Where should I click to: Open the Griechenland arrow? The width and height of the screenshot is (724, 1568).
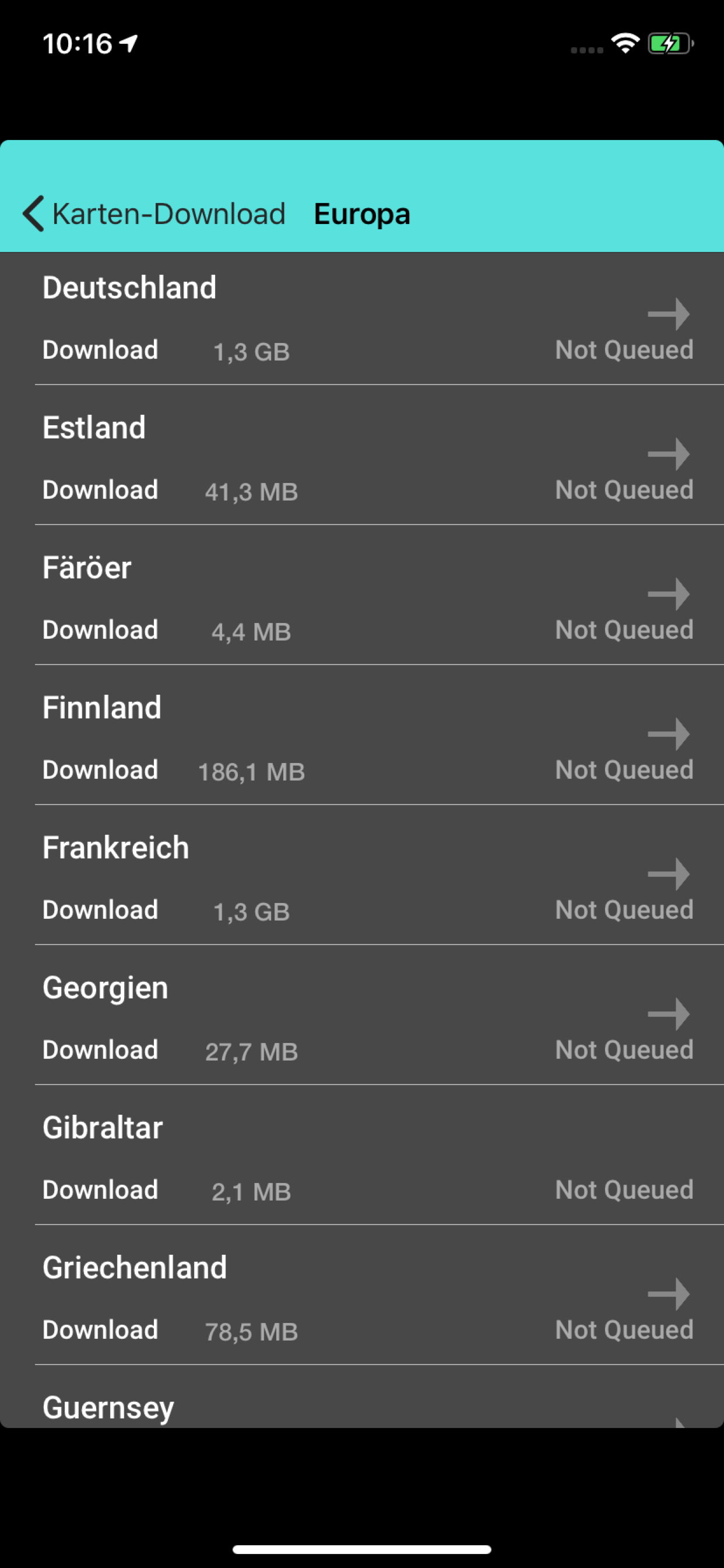click(x=668, y=1294)
